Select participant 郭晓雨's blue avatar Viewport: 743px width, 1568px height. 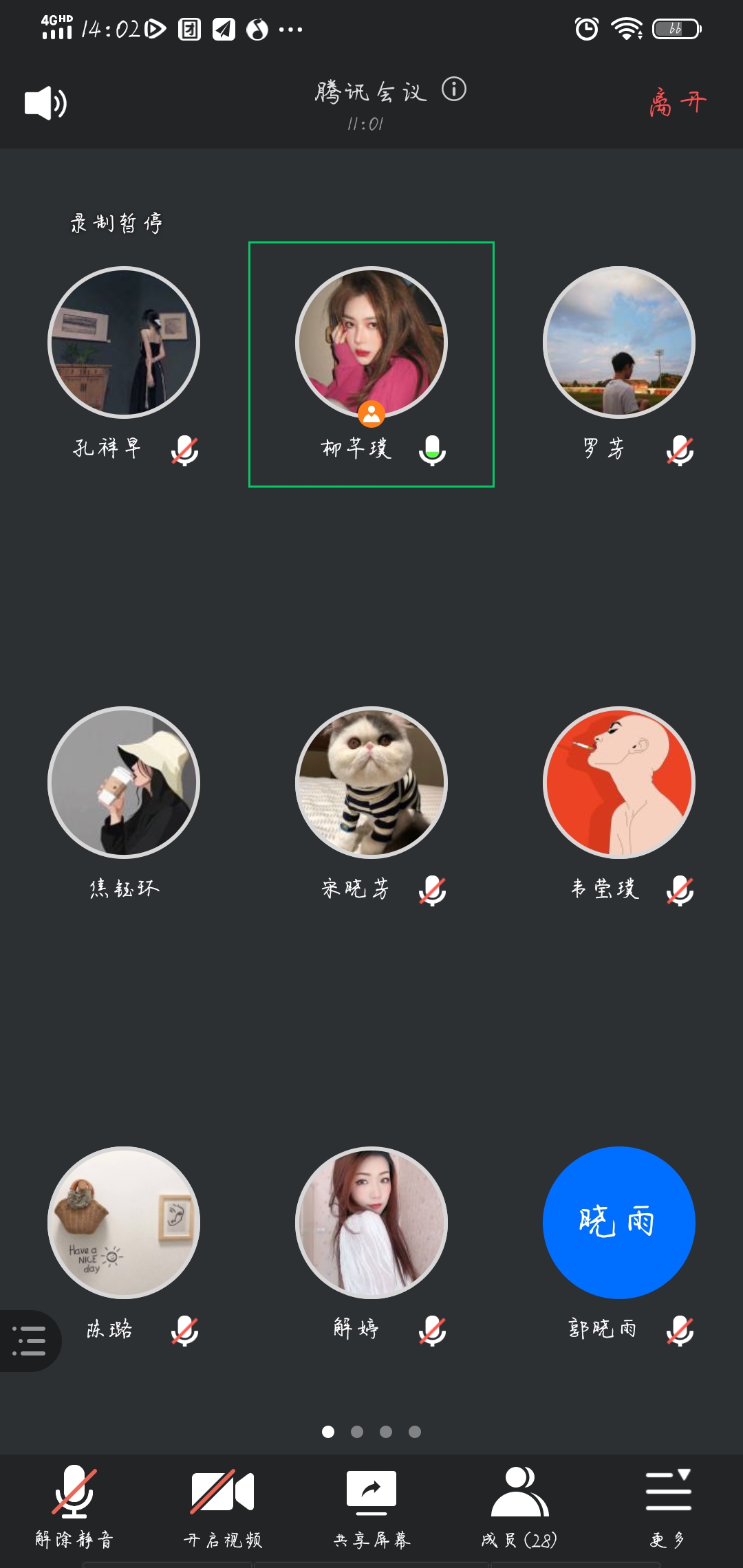coord(619,1223)
